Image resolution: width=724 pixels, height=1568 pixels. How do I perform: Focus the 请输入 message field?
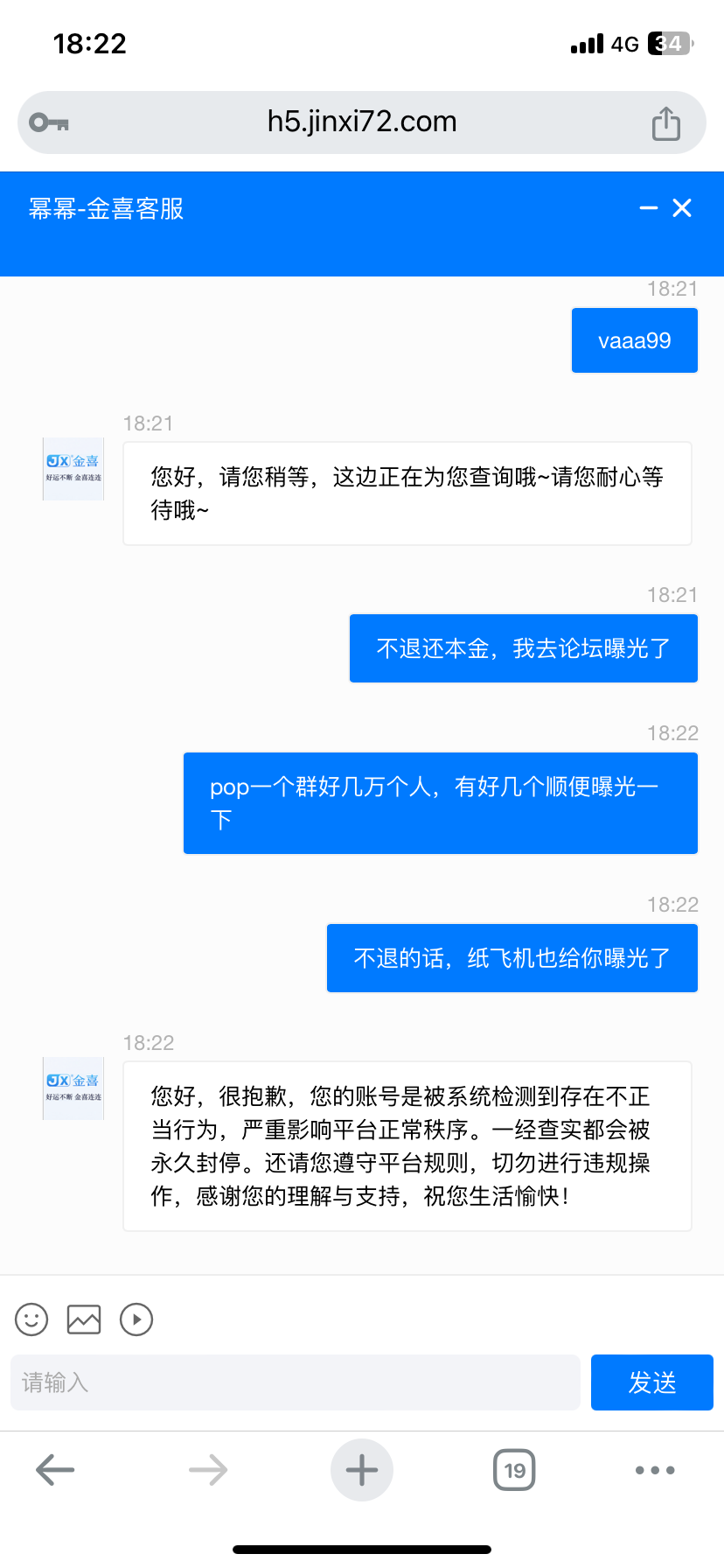click(296, 1382)
